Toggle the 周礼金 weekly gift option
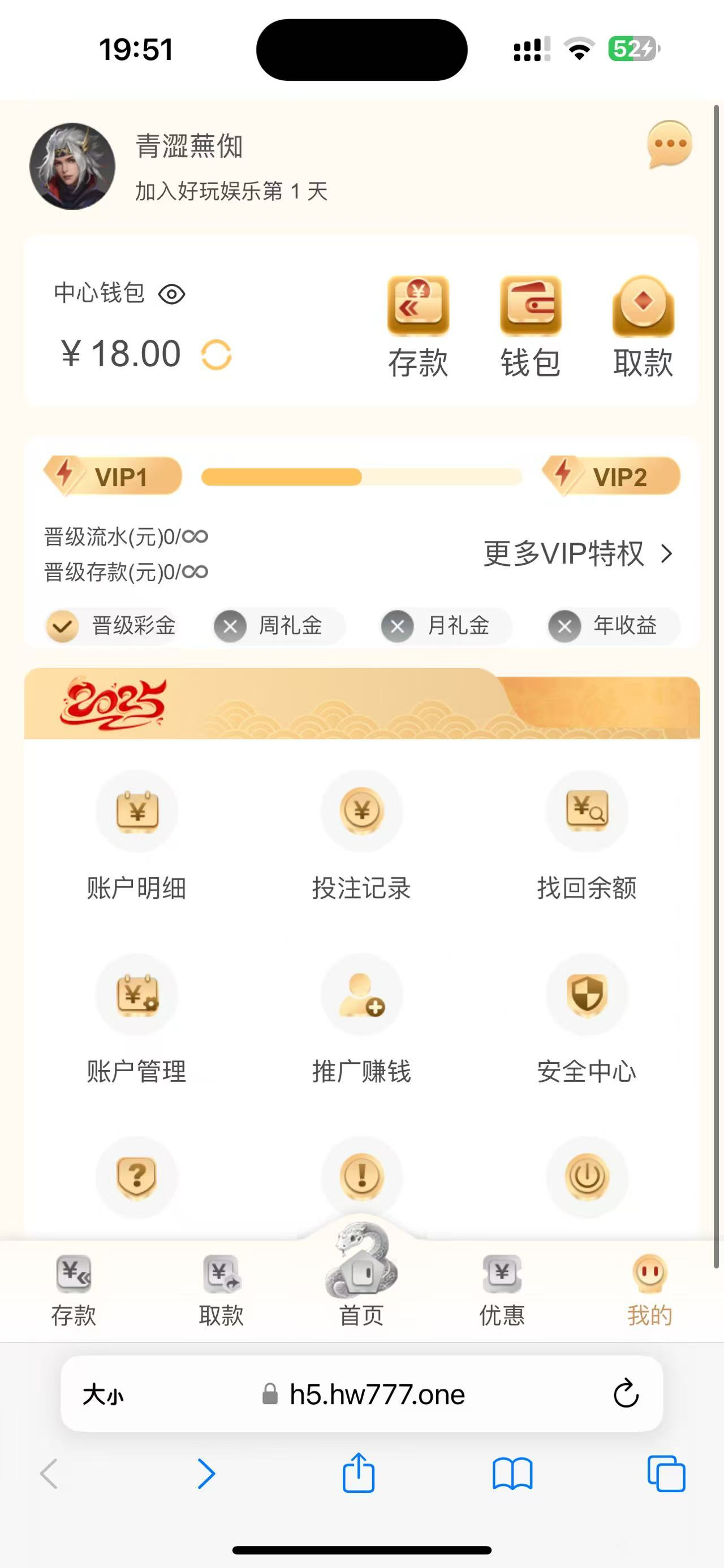The height and width of the screenshot is (1568, 724). pyautogui.click(x=275, y=626)
